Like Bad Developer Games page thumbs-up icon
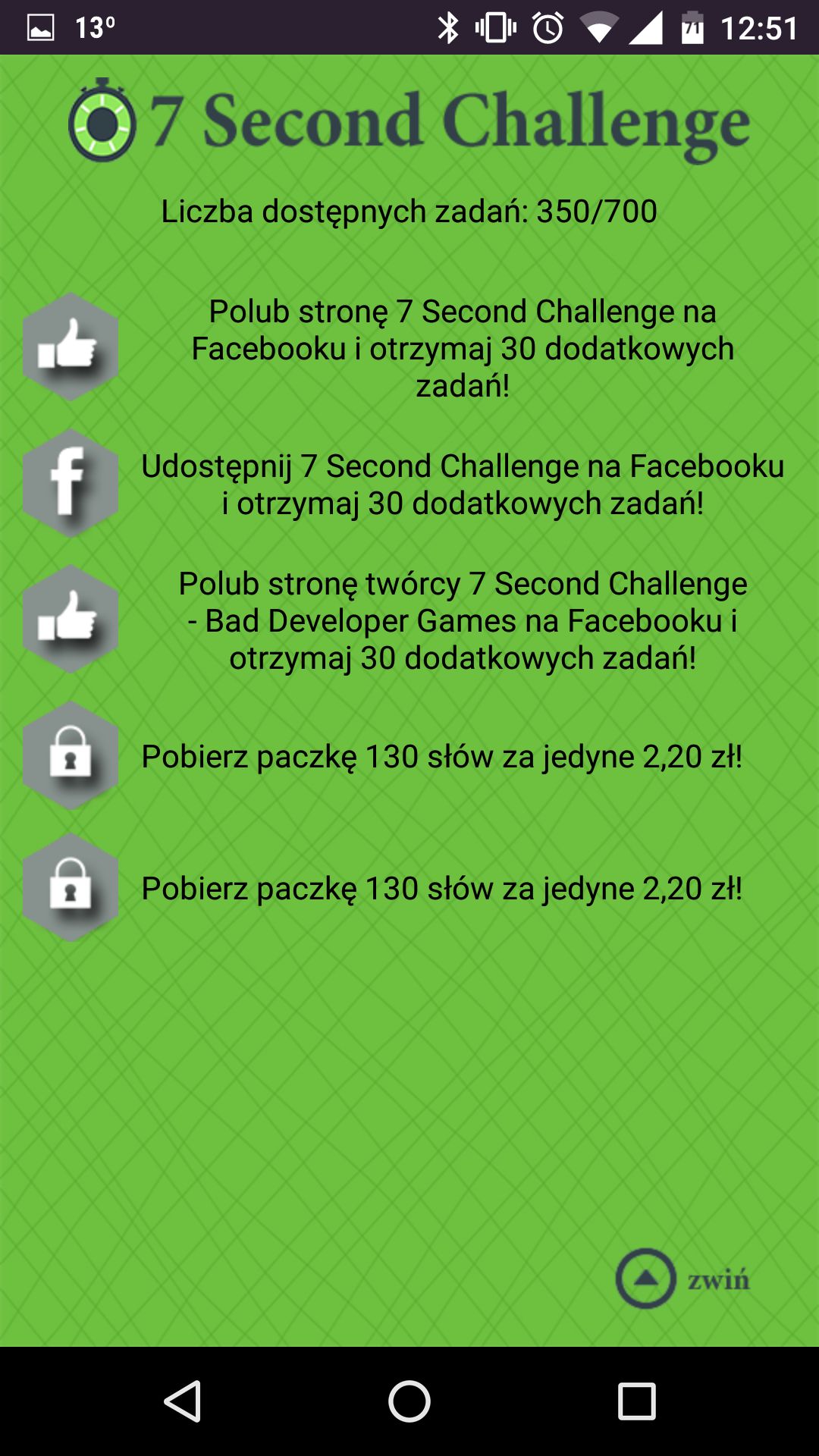819x1456 pixels. (71, 620)
